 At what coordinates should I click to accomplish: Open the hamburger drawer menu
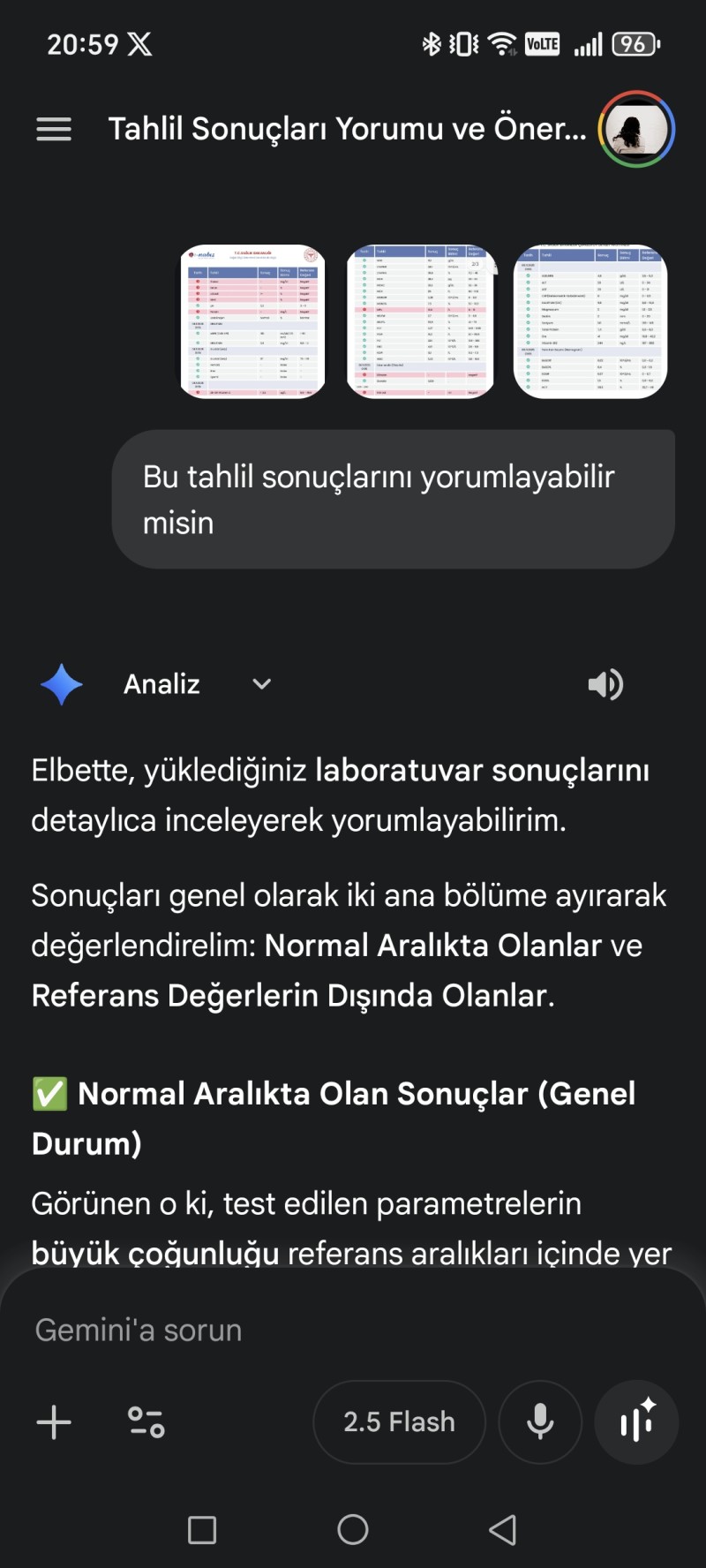[54, 130]
